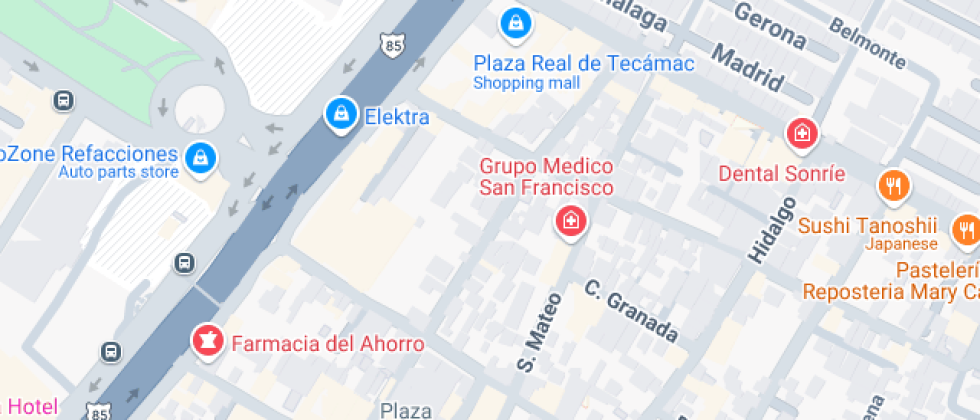Open the Sushi Tanoshii restaurant pin

pyautogui.click(x=893, y=185)
